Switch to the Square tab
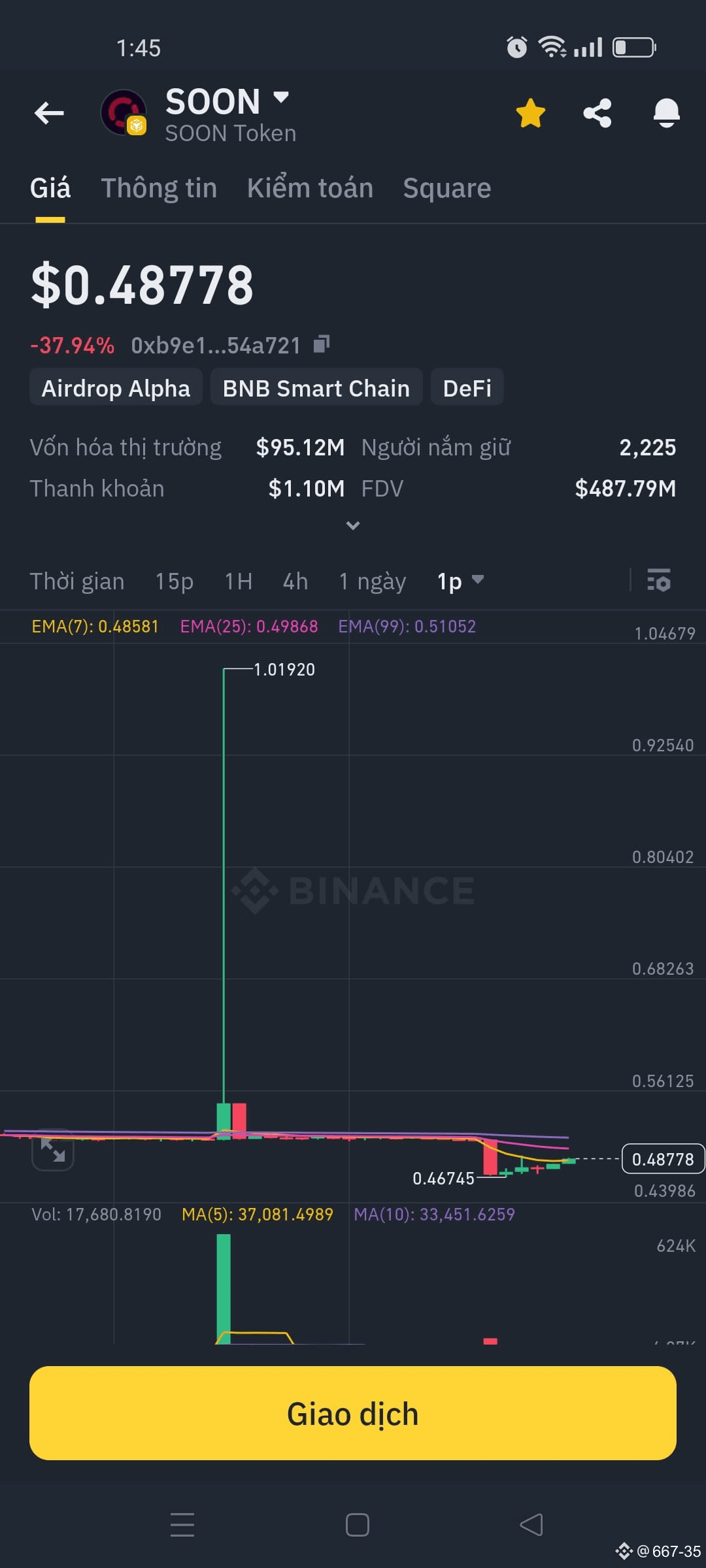706x1568 pixels. (x=447, y=188)
